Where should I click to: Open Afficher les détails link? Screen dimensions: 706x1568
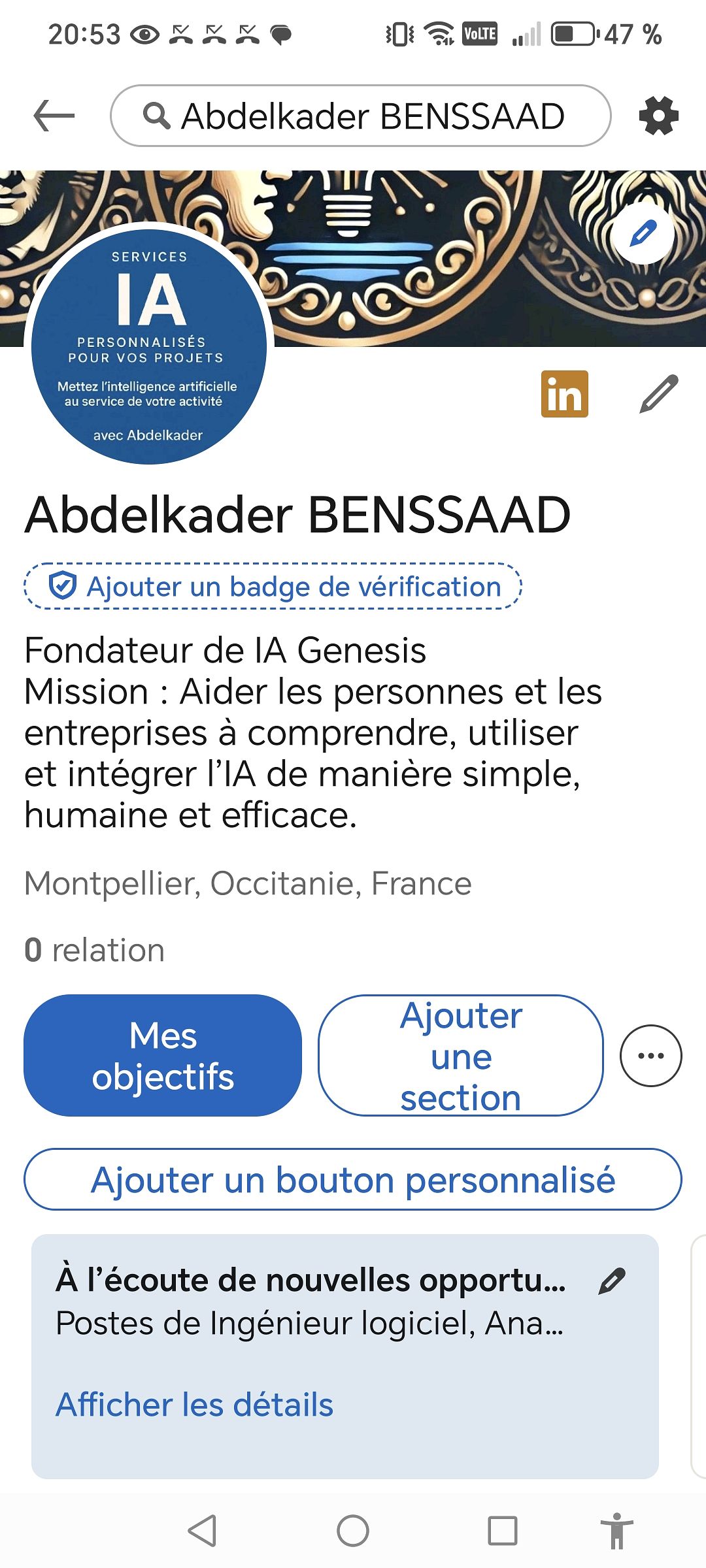click(194, 1405)
